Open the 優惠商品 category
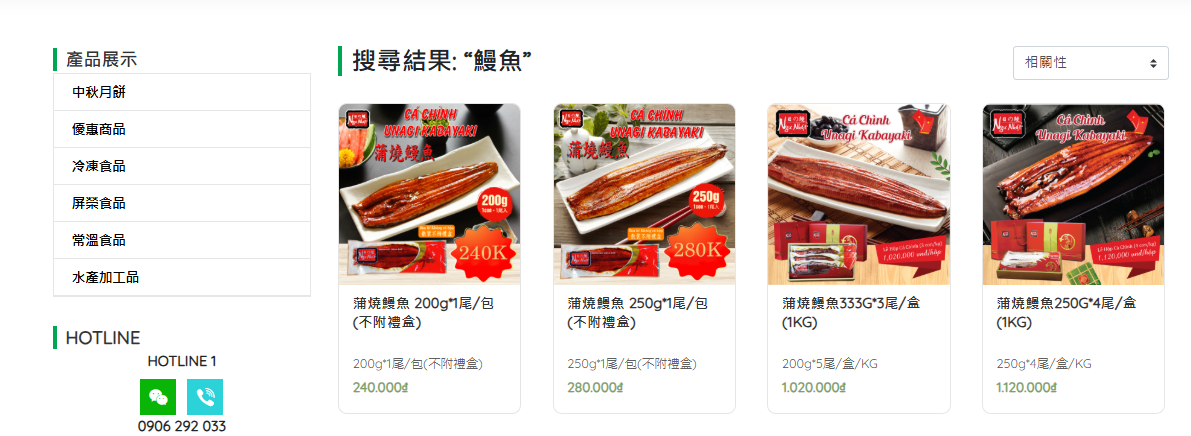 point(98,129)
